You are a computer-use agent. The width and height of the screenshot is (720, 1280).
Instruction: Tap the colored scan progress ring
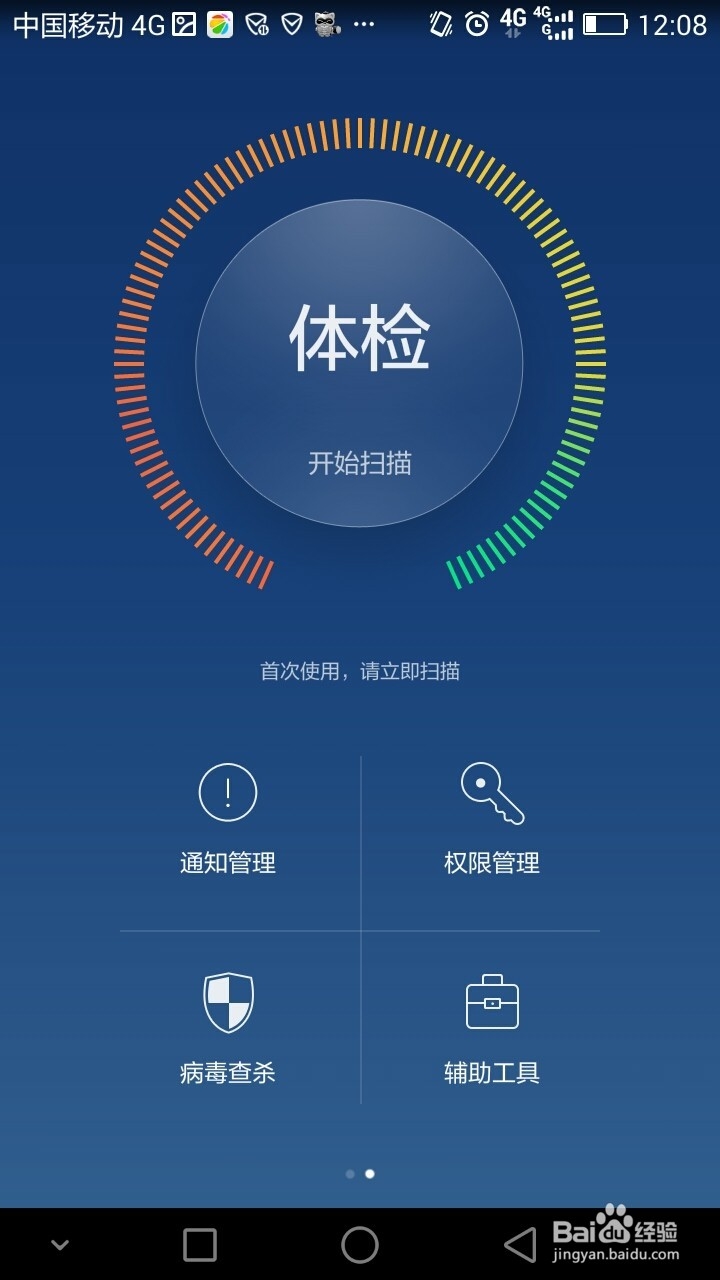360,135
